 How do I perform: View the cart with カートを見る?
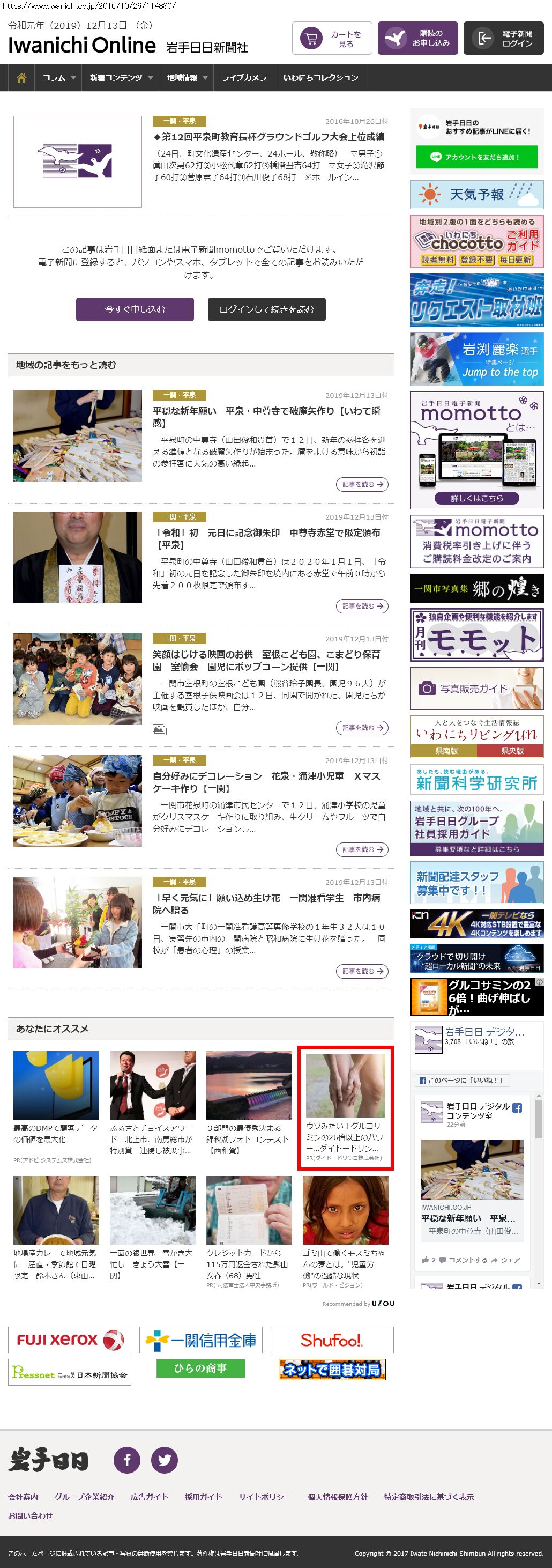pos(332,39)
